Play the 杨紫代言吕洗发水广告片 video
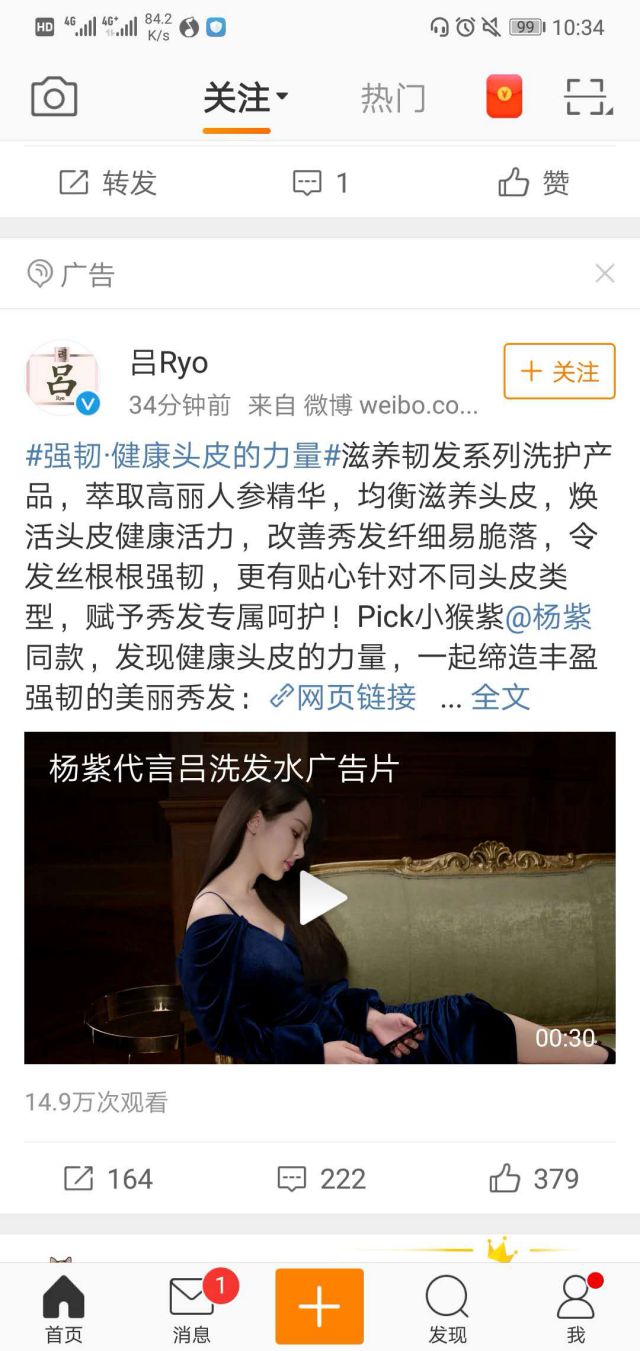The image size is (640, 1351). click(320, 897)
